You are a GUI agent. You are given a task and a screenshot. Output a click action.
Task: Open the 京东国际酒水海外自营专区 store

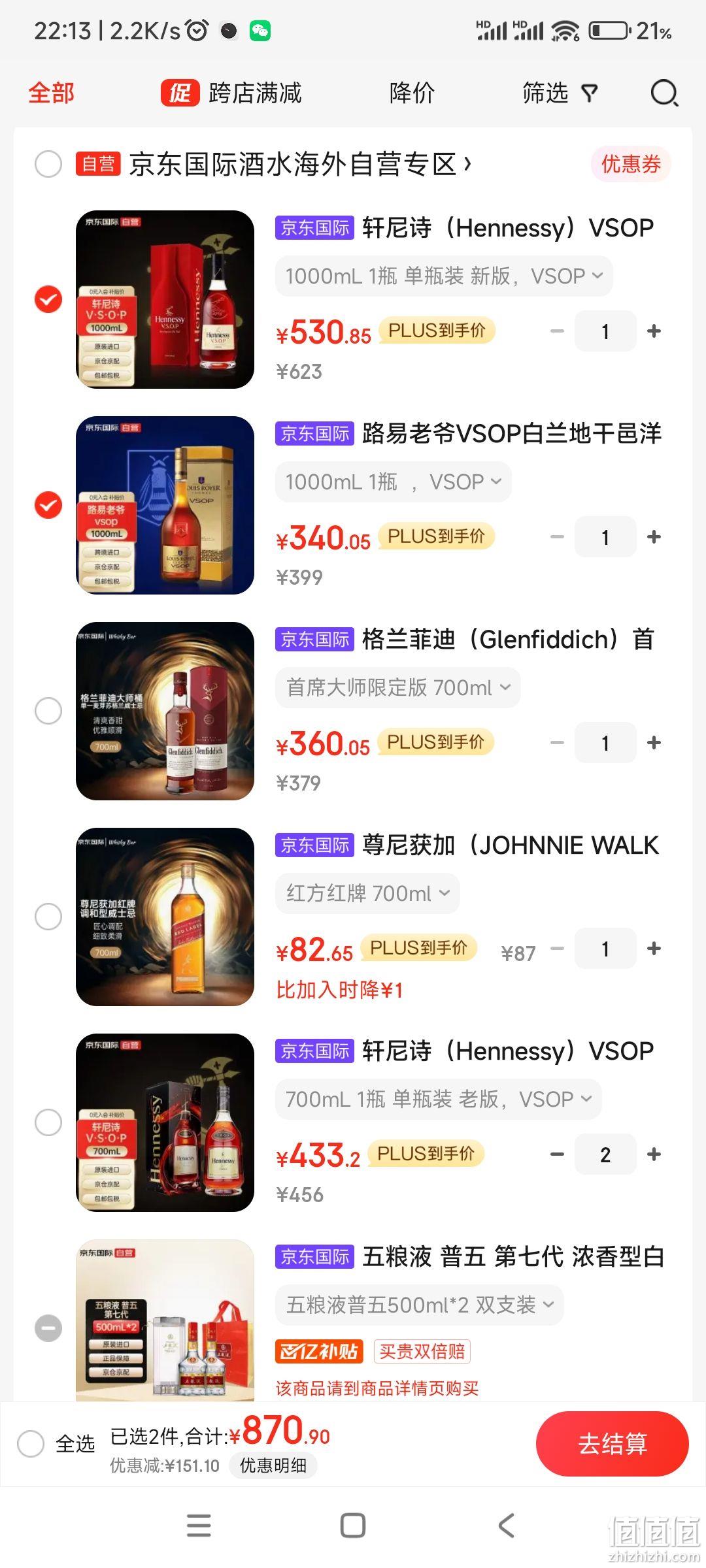(299, 164)
